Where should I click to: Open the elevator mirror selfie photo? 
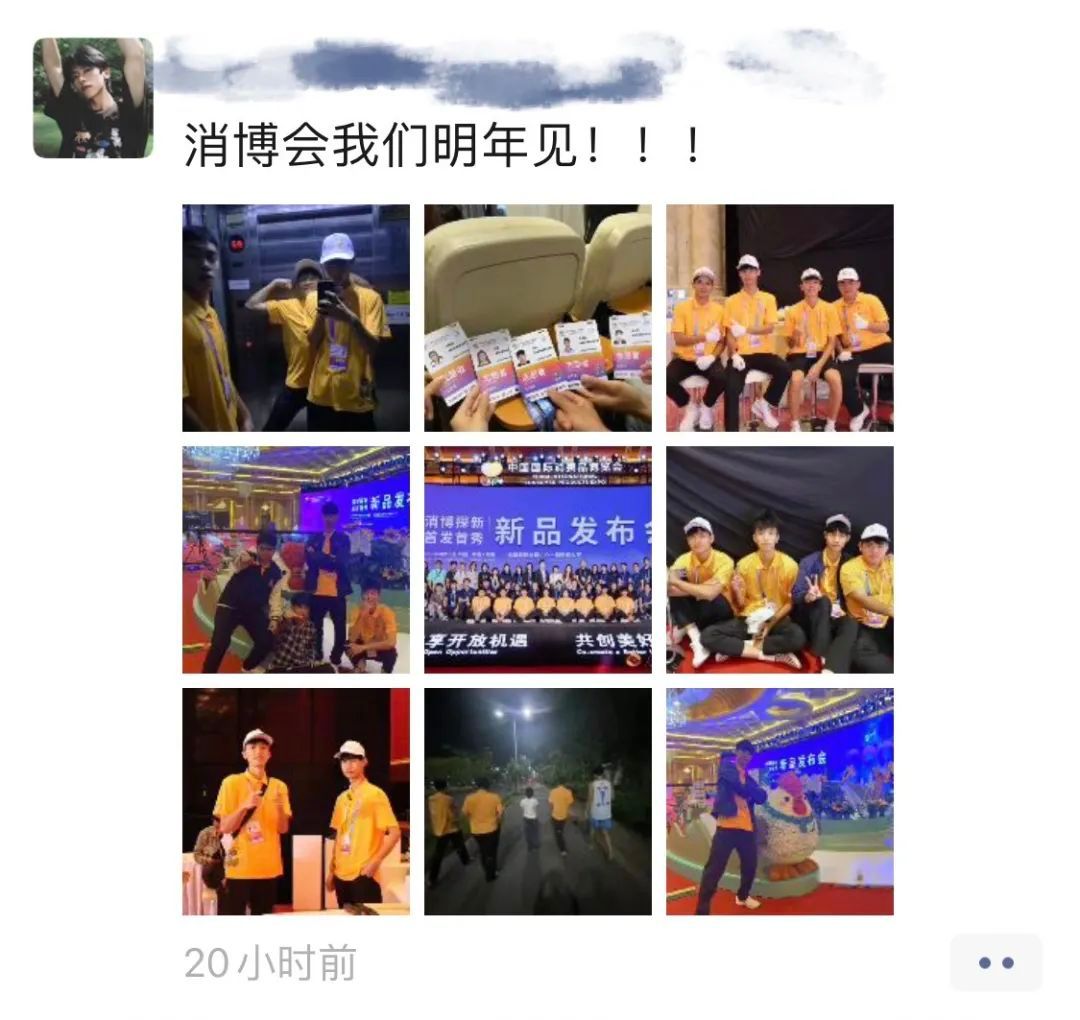point(296,318)
